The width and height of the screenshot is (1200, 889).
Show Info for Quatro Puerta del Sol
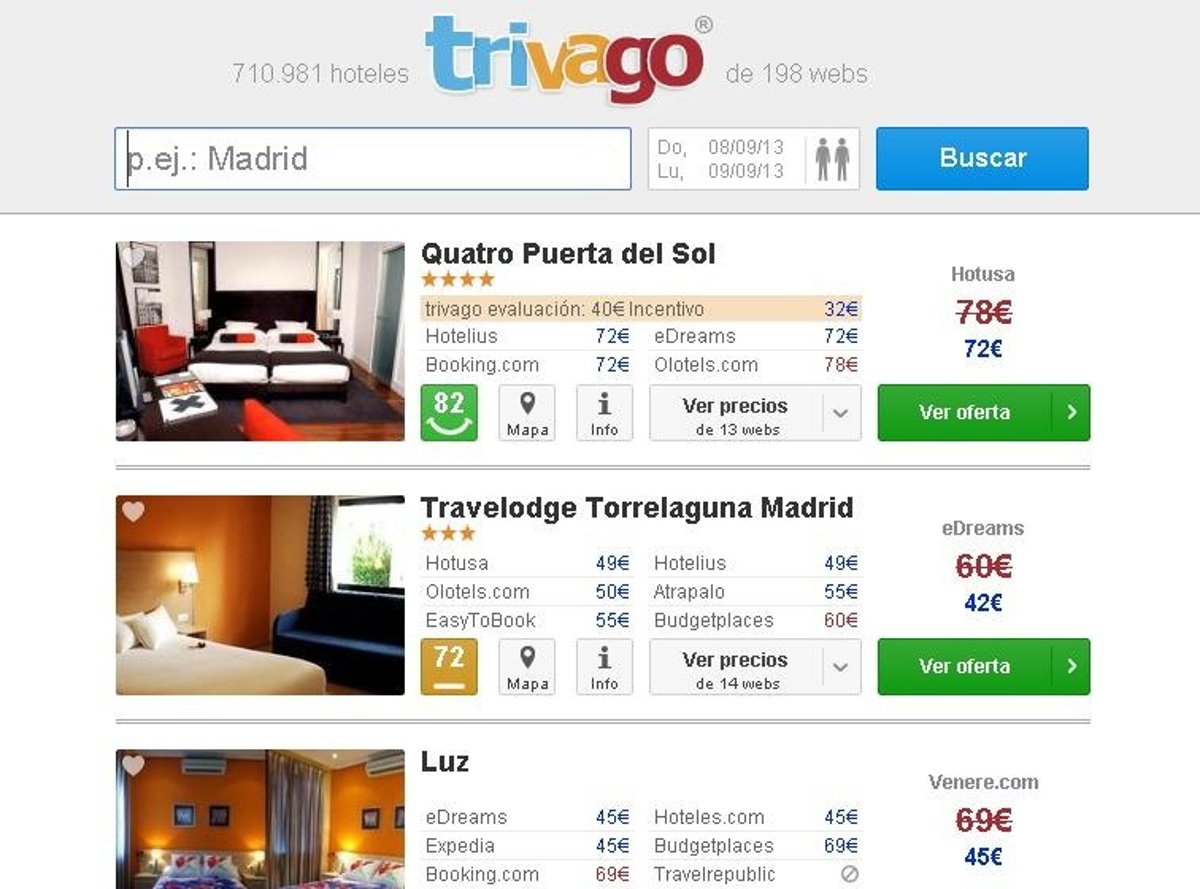click(604, 412)
